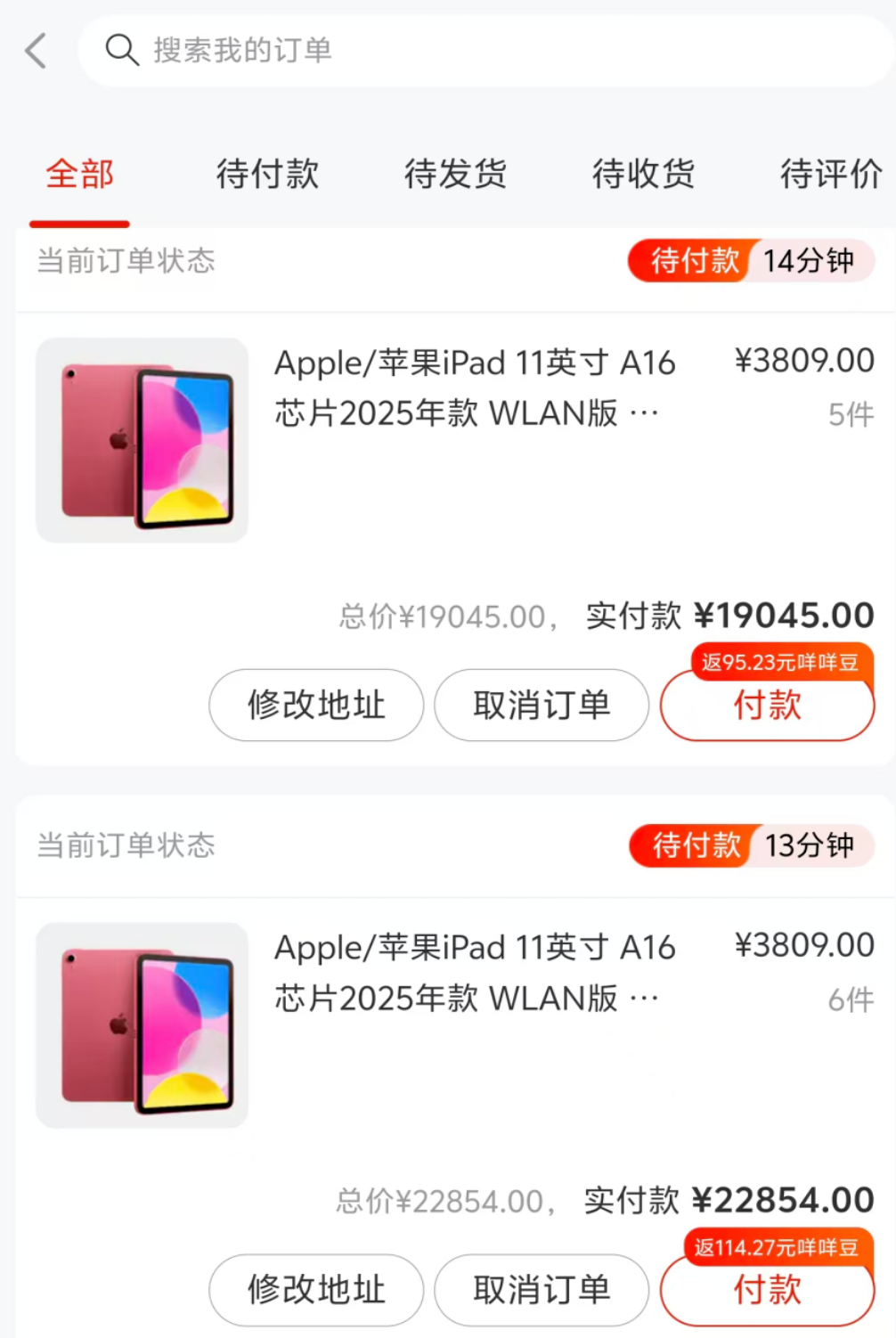Go back using the back arrow
The height and width of the screenshot is (1338, 896).
(x=36, y=51)
